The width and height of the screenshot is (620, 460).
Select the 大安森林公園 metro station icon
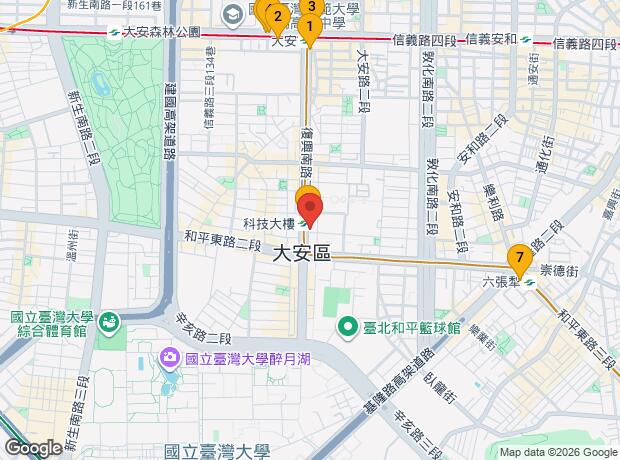click(x=115, y=32)
